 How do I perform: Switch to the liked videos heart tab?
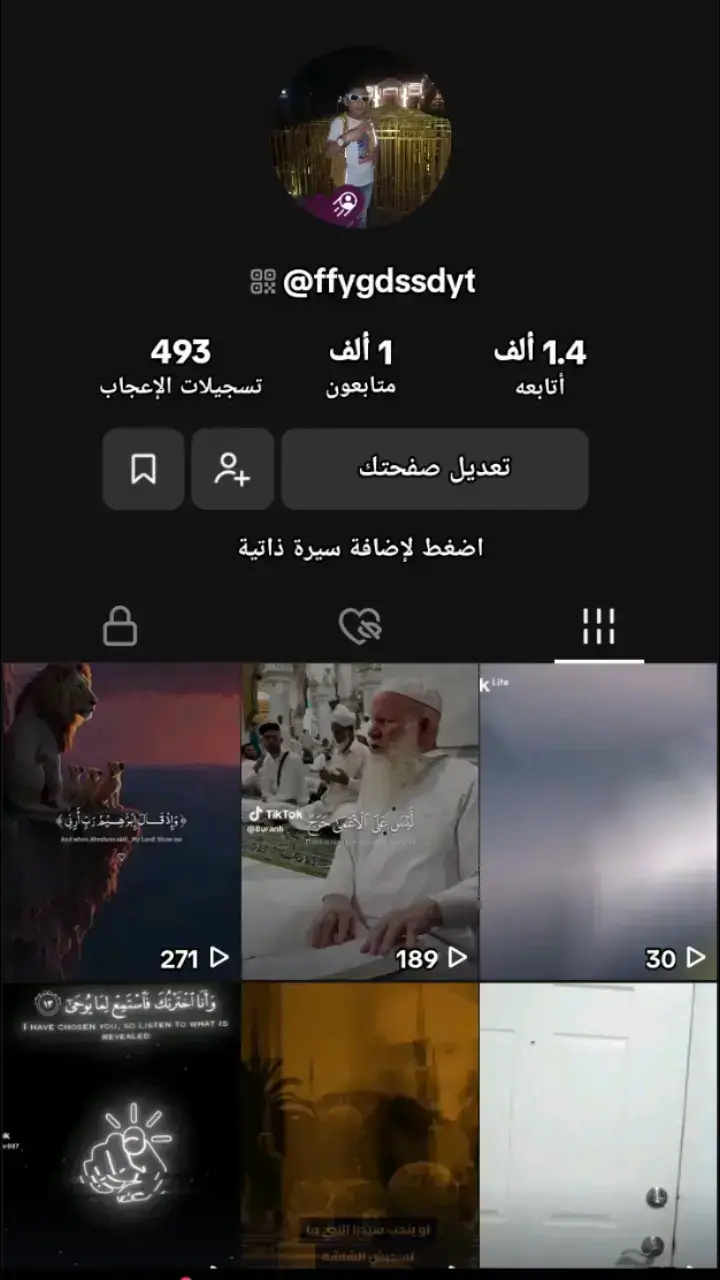pos(360,628)
